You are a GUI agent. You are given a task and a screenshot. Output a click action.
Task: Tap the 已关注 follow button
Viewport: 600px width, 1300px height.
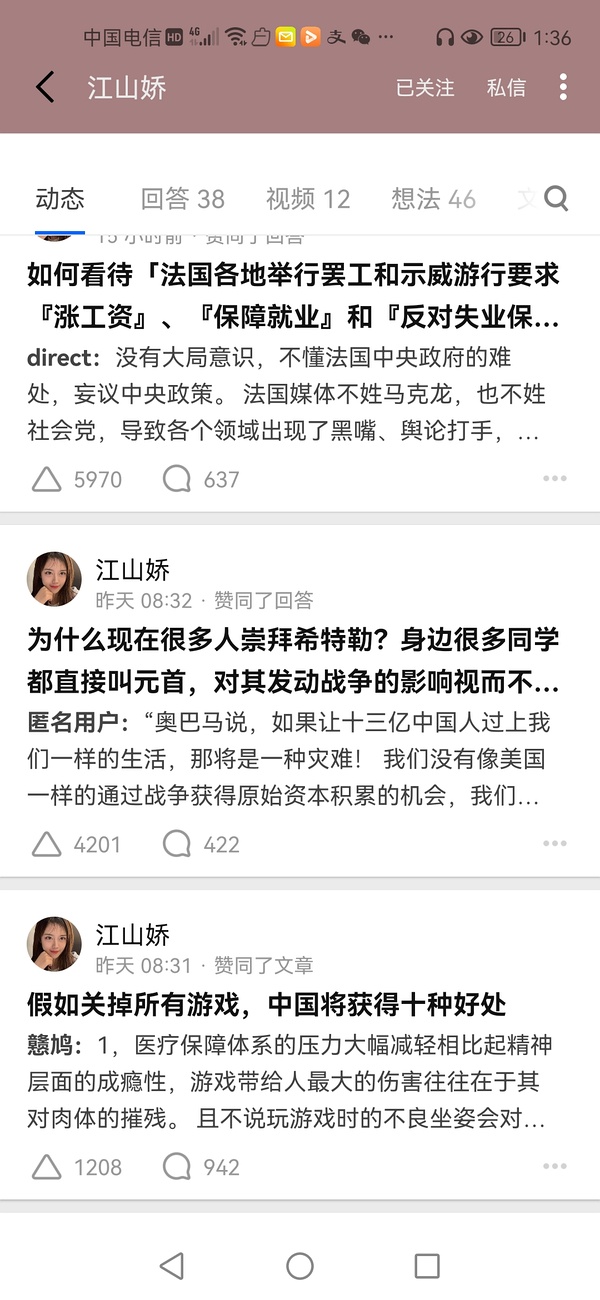pyautogui.click(x=425, y=88)
